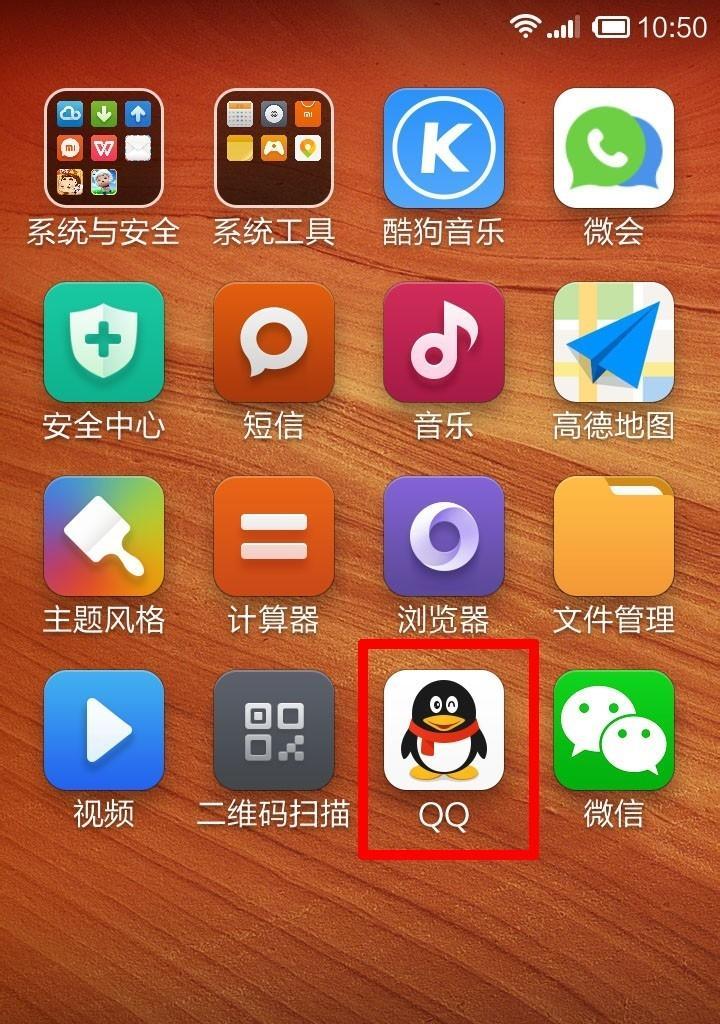The height and width of the screenshot is (1024, 720).
Task: Open the 浏览器 browser
Action: tap(444, 536)
